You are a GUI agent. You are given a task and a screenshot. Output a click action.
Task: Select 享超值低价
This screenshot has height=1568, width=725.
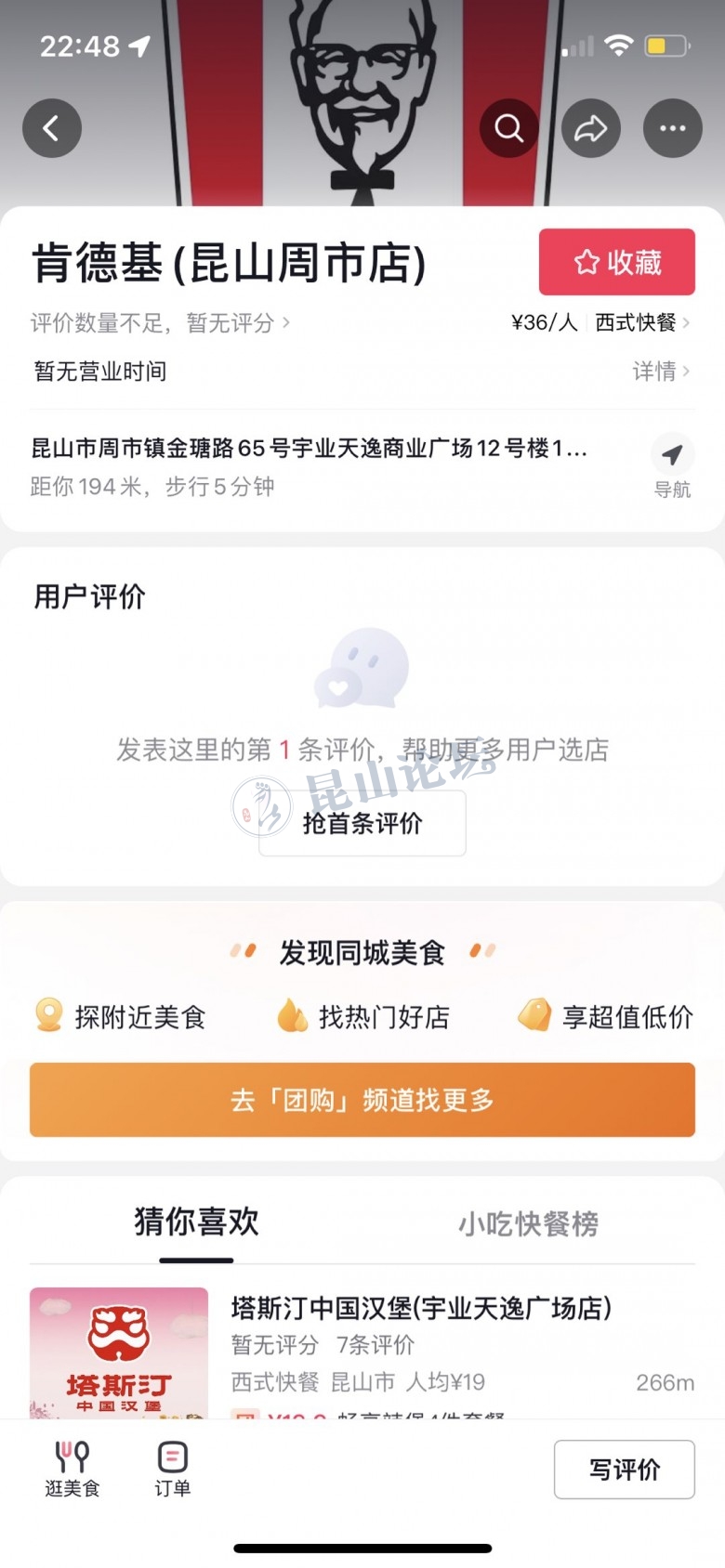click(606, 1017)
